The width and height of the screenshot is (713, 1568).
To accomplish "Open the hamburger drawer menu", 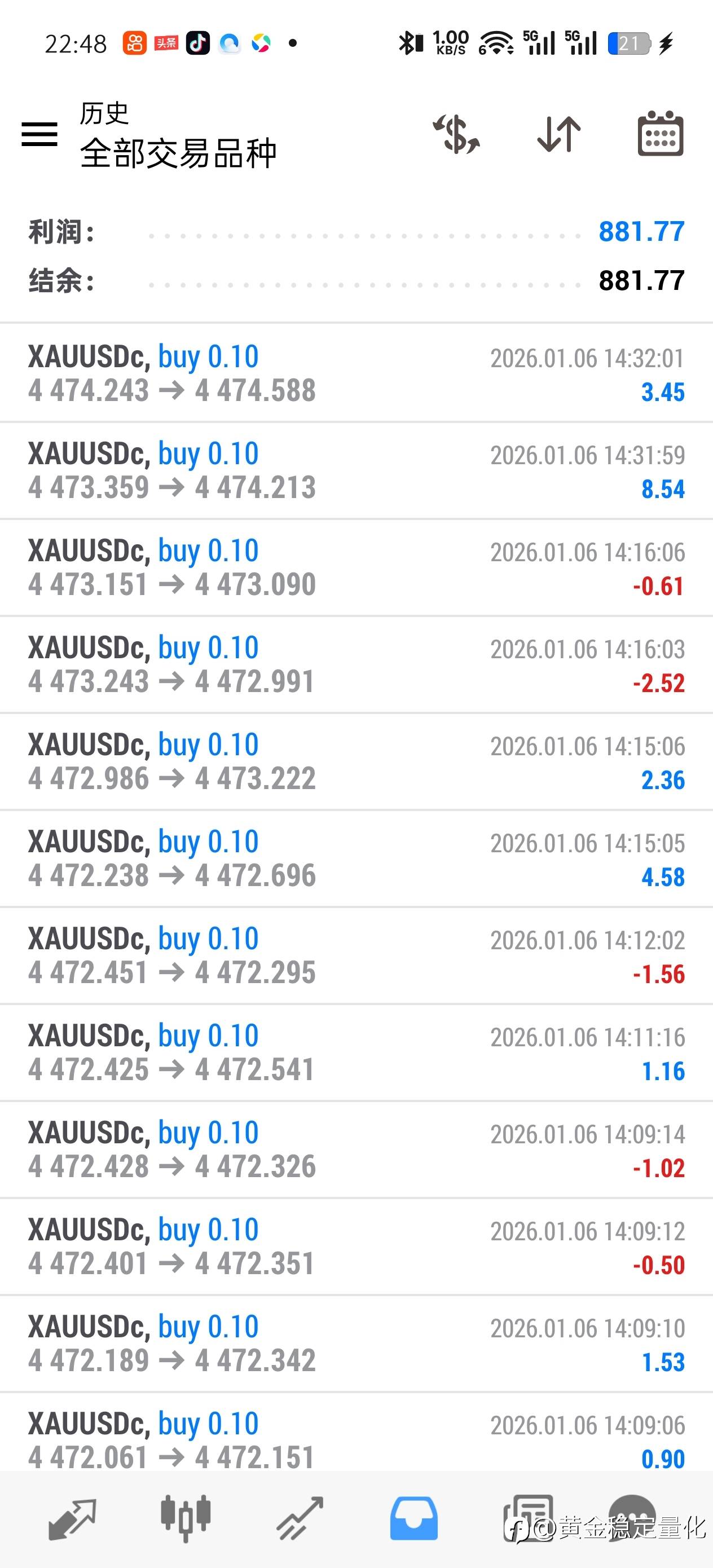I will pyautogui.click(x=39, y=134).
